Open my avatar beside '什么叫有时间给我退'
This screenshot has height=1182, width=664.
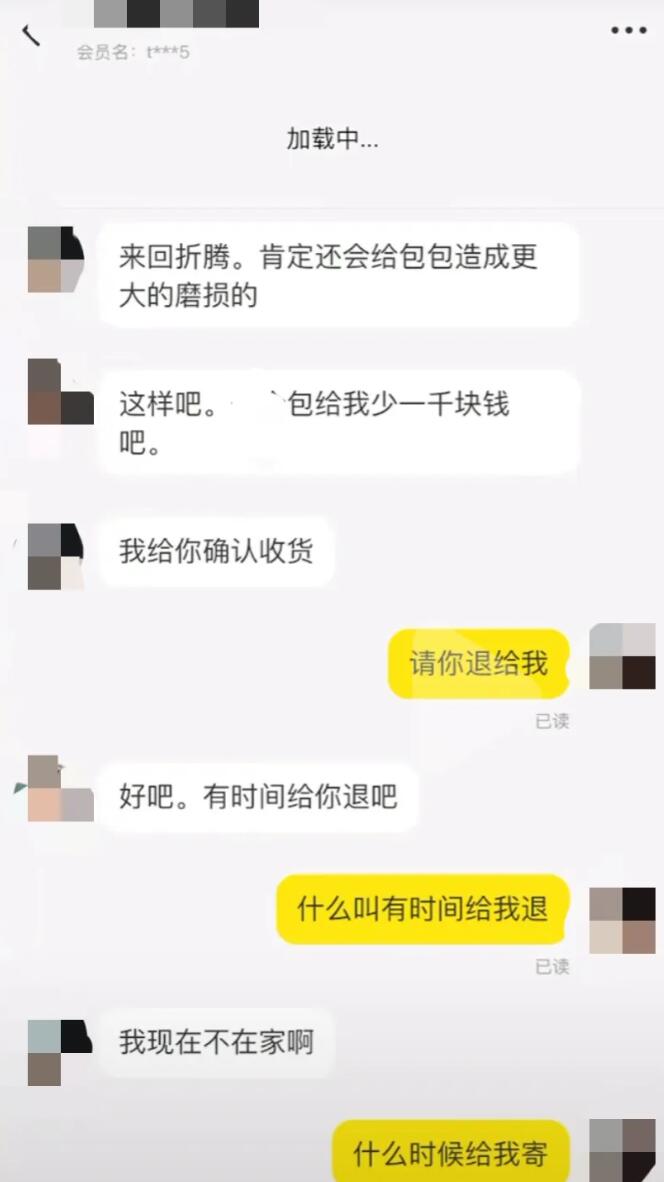click(x=622, y=920)
